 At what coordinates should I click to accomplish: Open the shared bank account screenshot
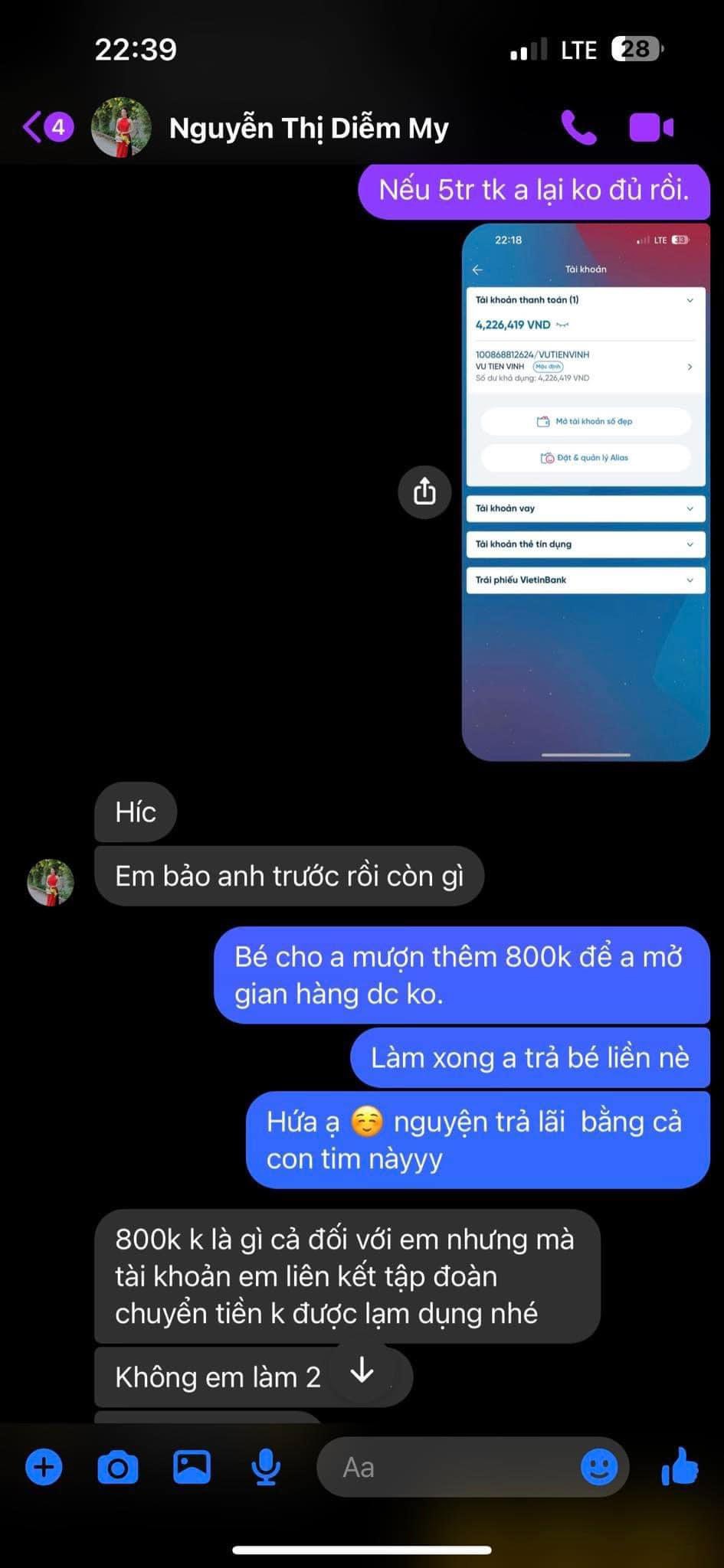pos(586,492)
